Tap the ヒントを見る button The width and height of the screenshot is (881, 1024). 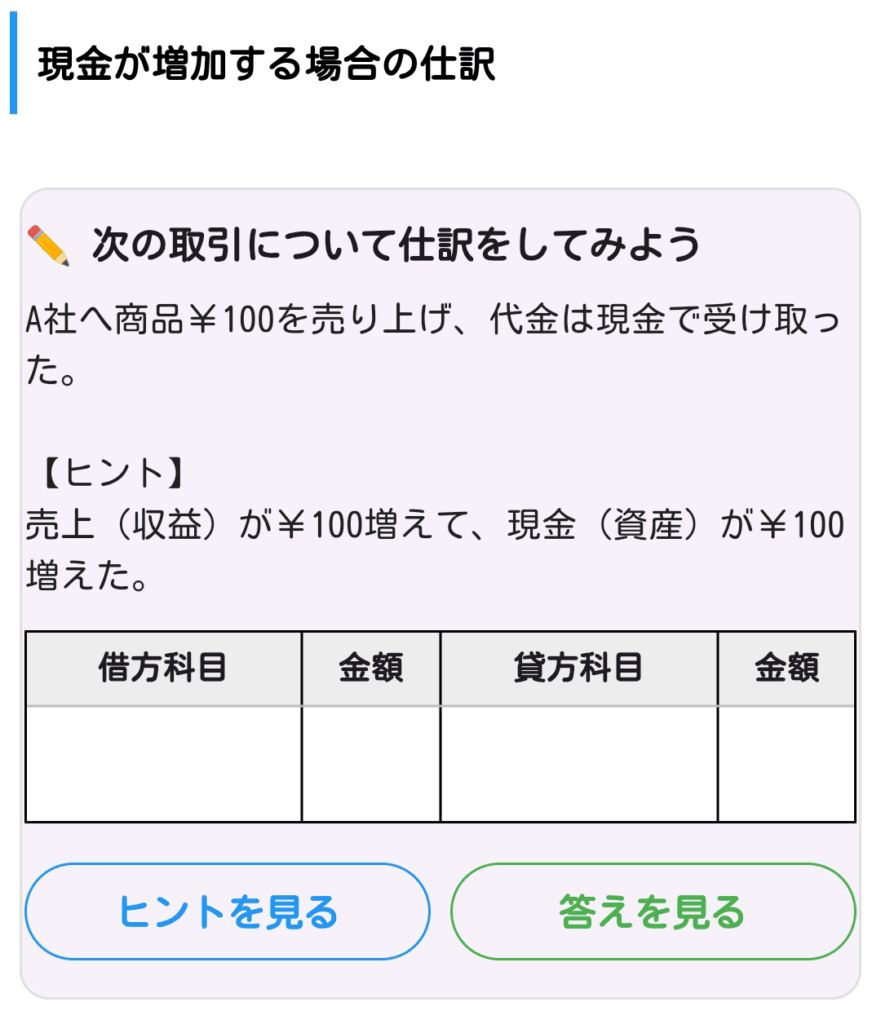click(x=227, y=912)
